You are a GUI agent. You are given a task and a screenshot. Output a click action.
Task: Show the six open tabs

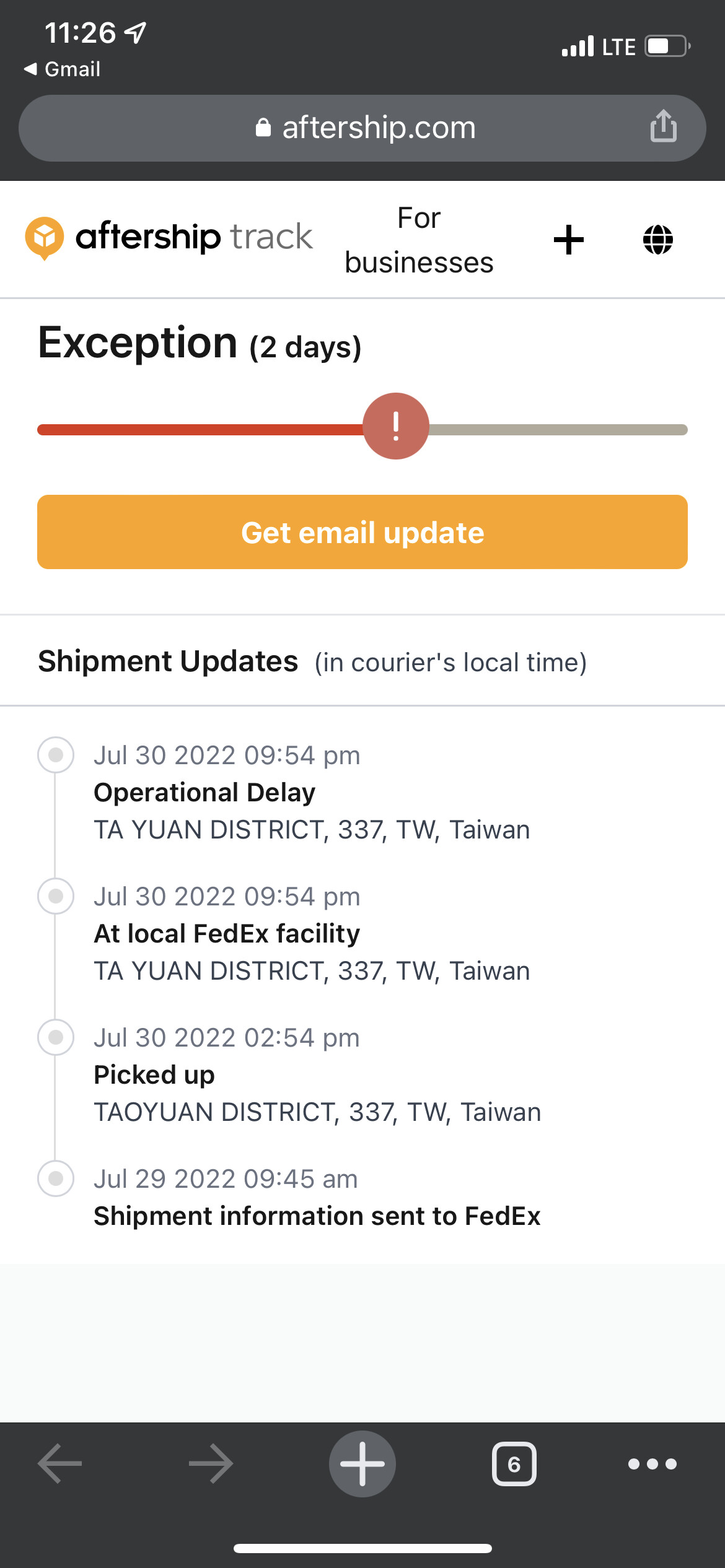point(514,1464)
